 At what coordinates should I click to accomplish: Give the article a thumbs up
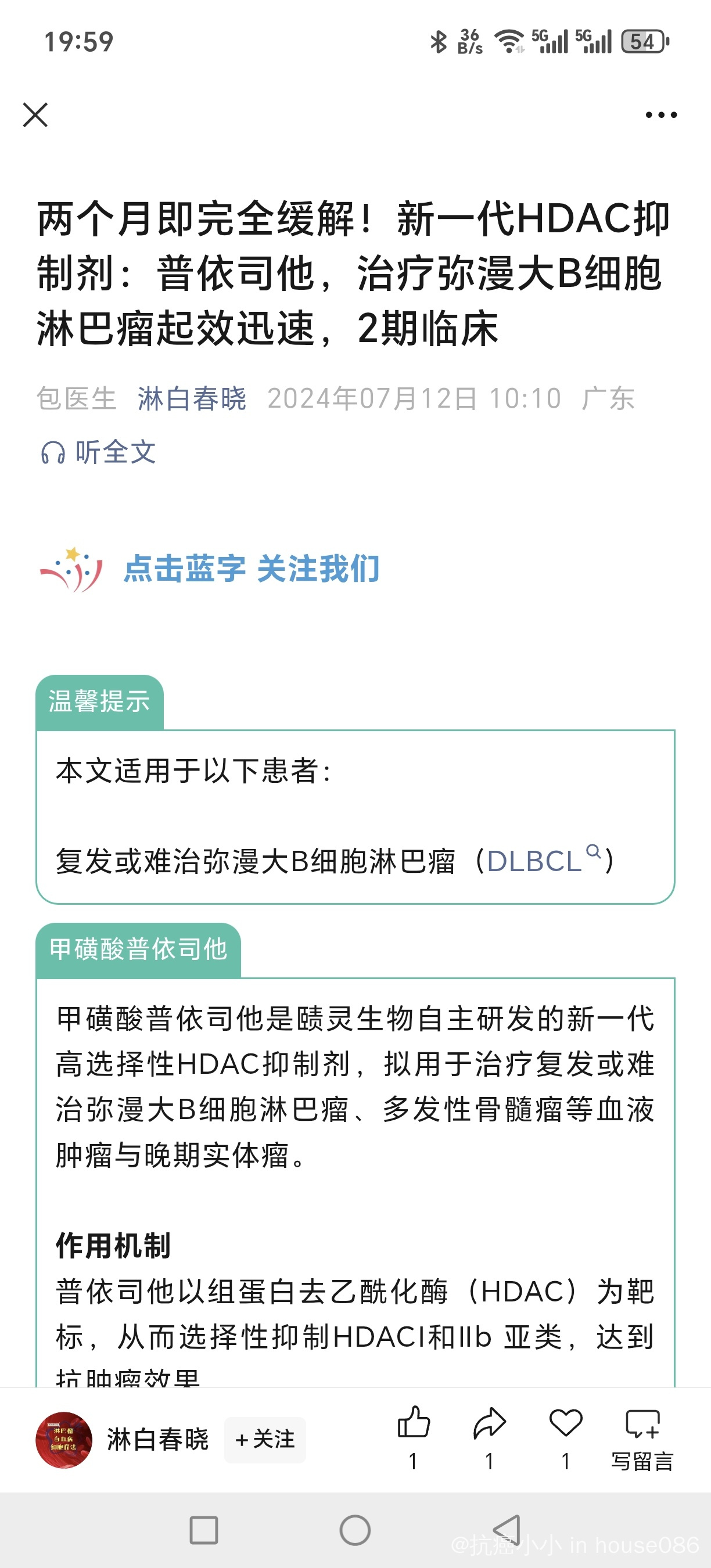coord(414,1425)
